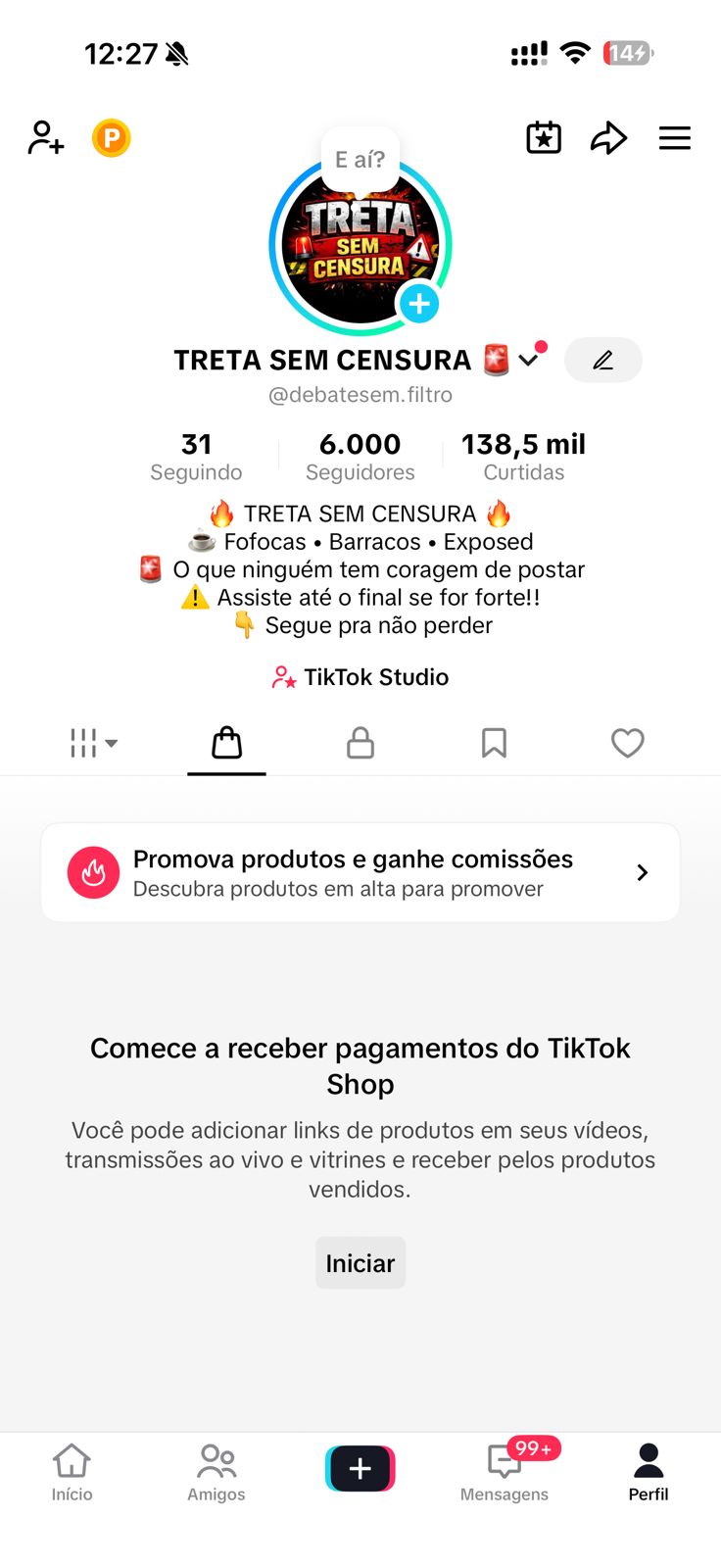View the Seguidores list
Image resolution: width=721 pixels, height=1568 pixels.
(x=360, y=458)
